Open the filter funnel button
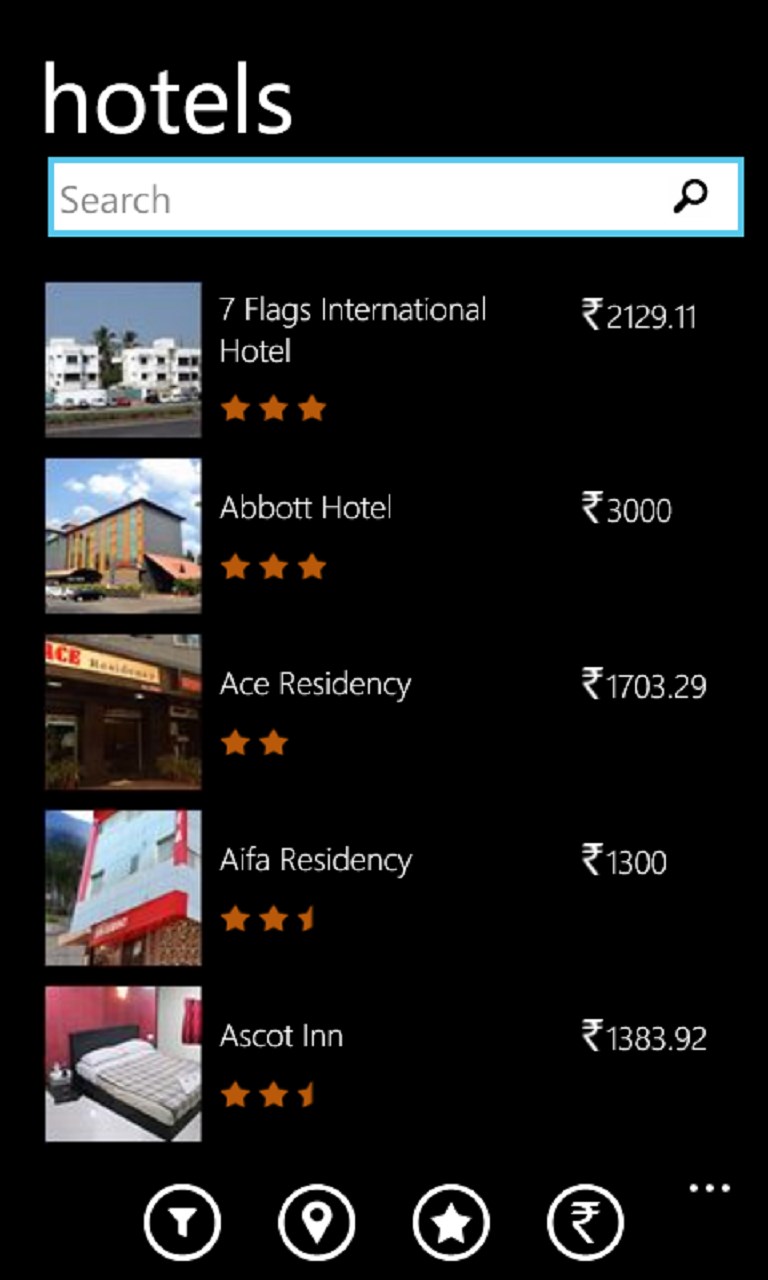This screenshot has height=1280, width=768. [x=182, y=1221]
